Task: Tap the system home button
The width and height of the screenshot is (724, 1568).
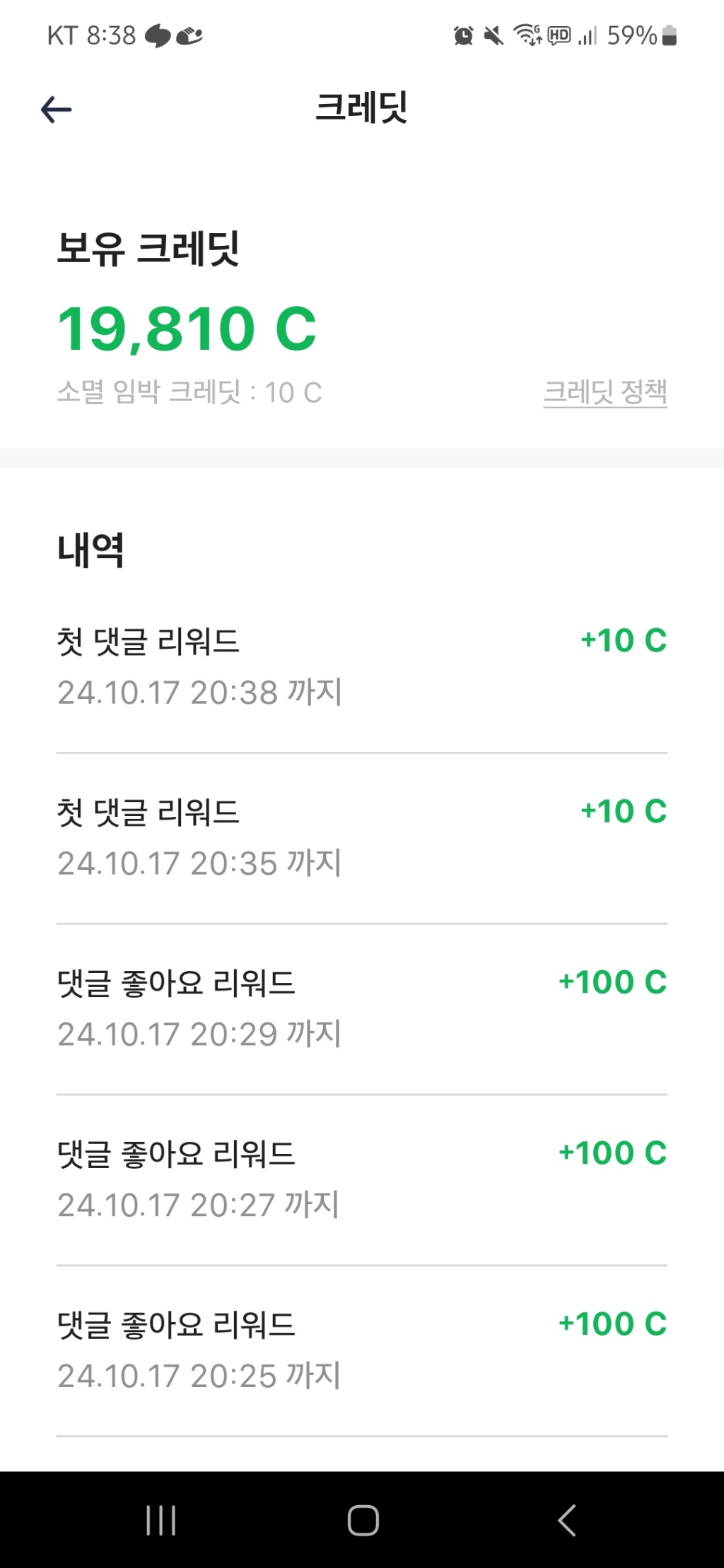Action: click(363, 1520)
